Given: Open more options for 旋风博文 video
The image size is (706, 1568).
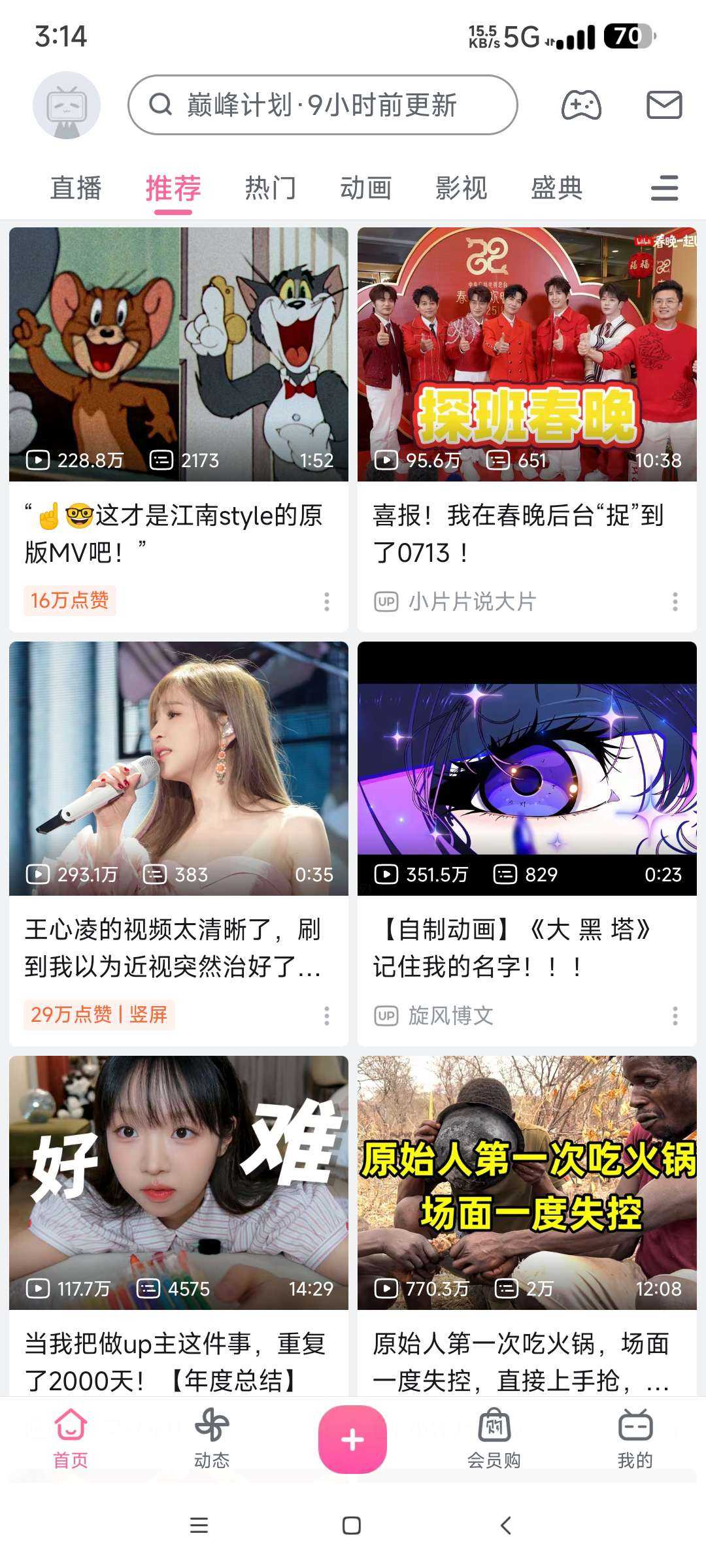Looking at the screenshot, I should (675, 1016).
